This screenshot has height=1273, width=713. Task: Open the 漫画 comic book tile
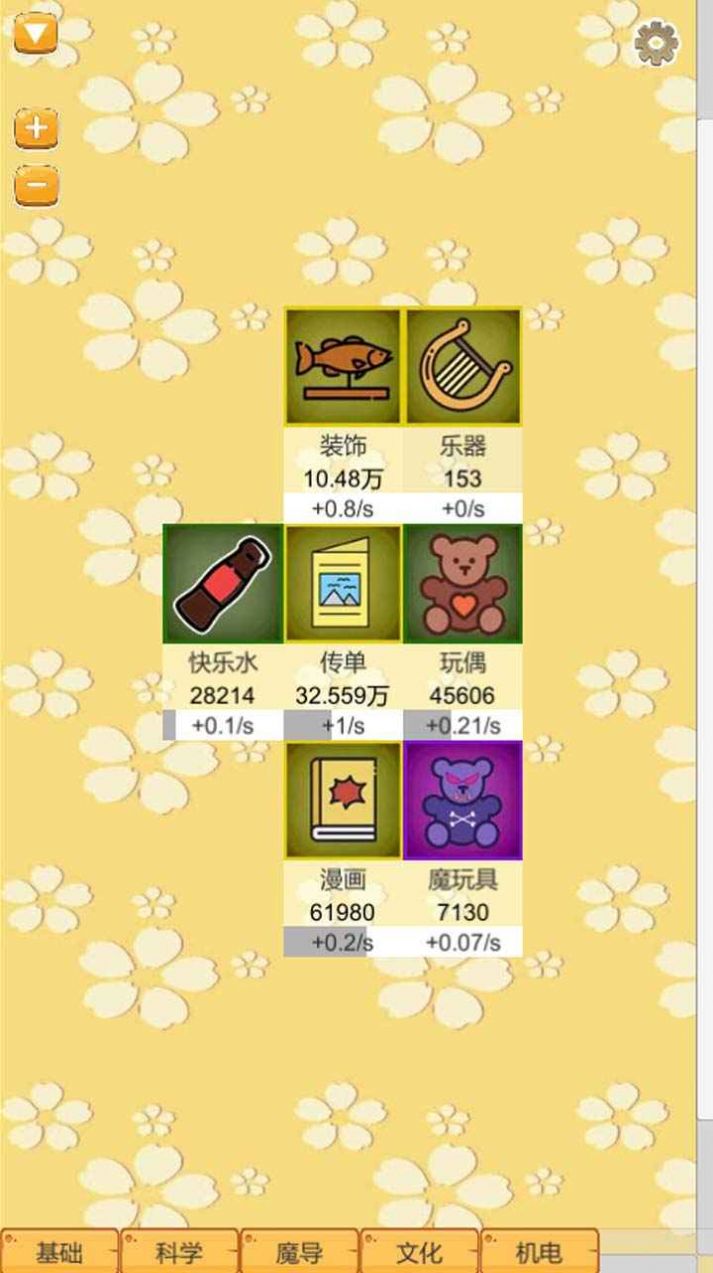343,800
